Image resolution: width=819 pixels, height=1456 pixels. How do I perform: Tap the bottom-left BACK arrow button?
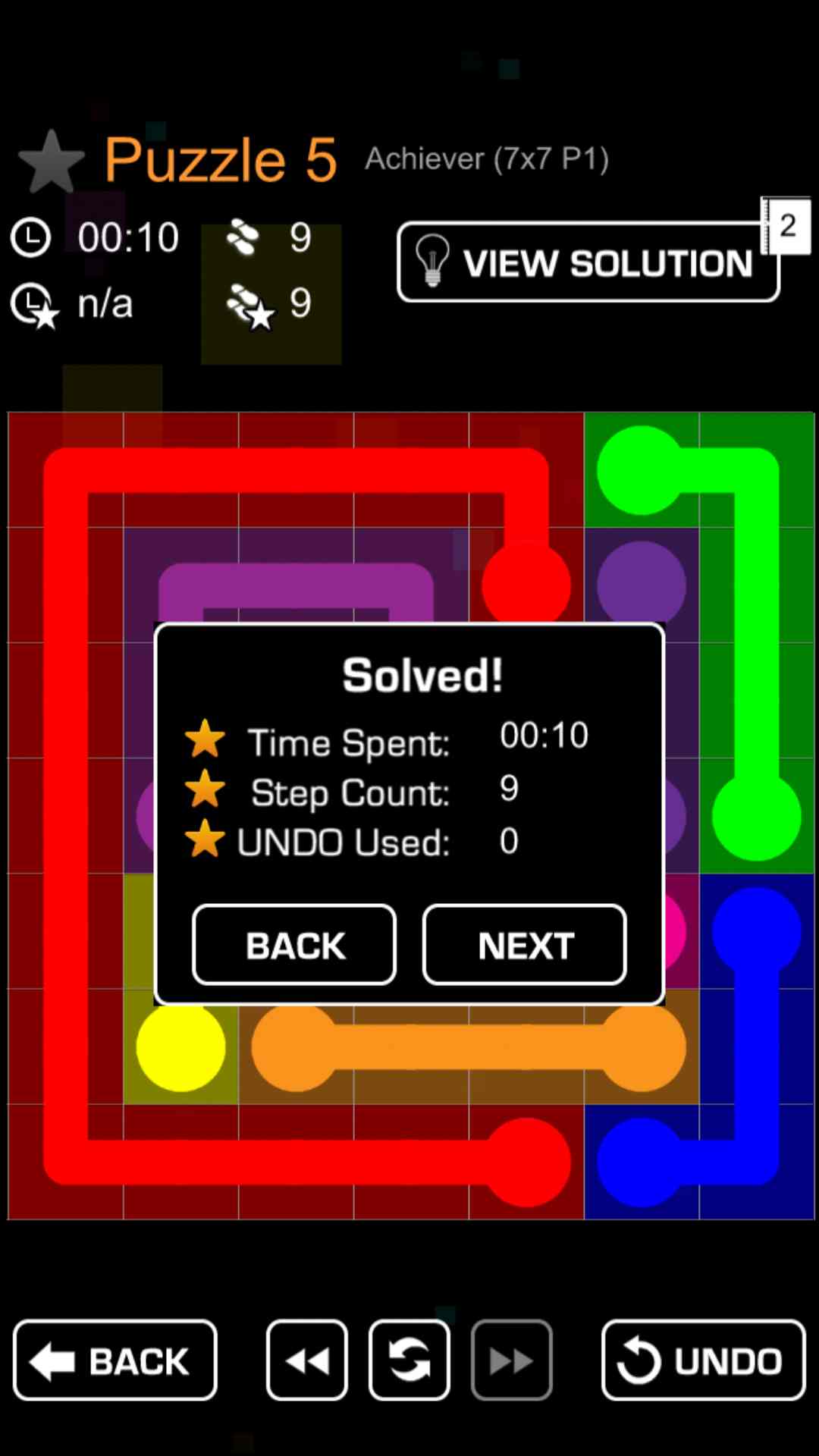[x=115, y=1360]
